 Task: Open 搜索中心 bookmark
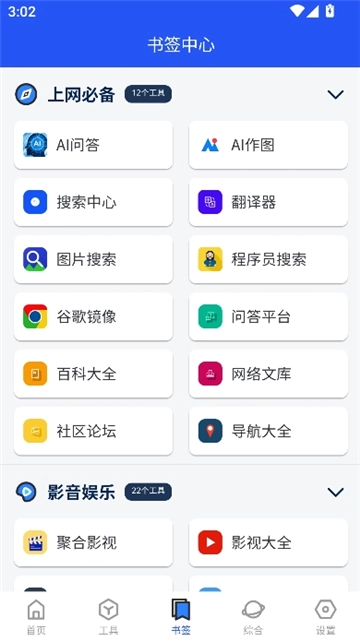pyautogui.click(x=94, y=202)
